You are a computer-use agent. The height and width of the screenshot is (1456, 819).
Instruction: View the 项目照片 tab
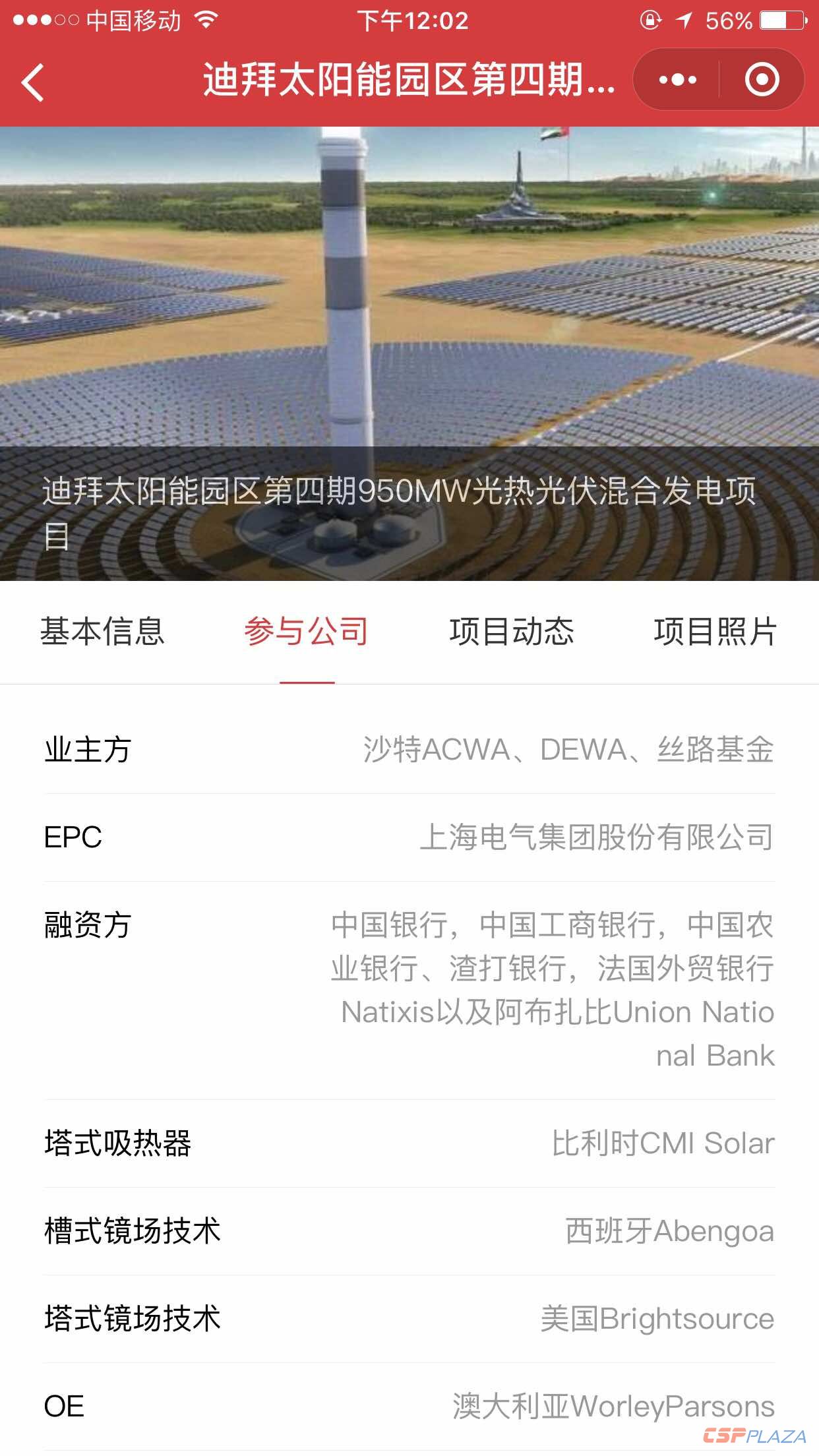pos(715,631)
